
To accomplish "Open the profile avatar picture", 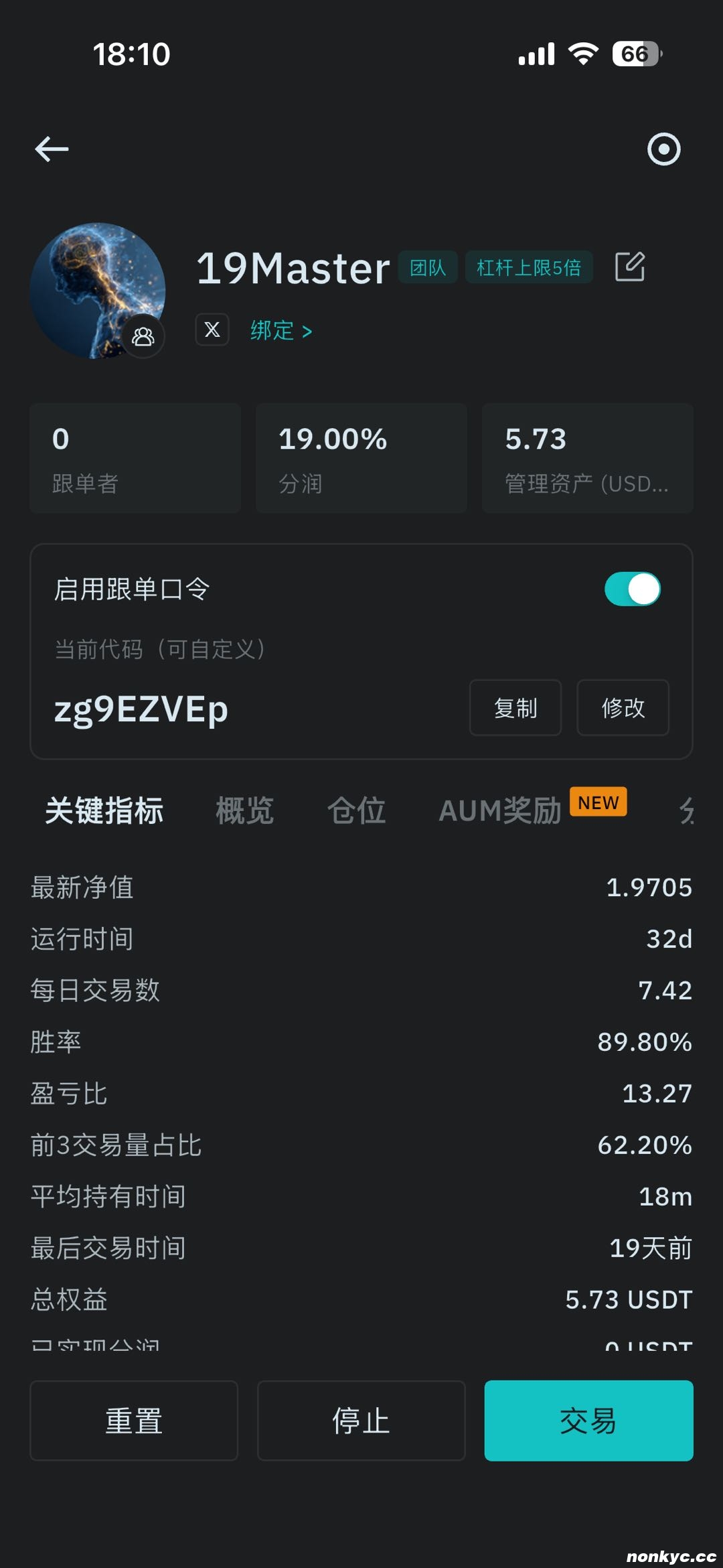I will (97, 290).
